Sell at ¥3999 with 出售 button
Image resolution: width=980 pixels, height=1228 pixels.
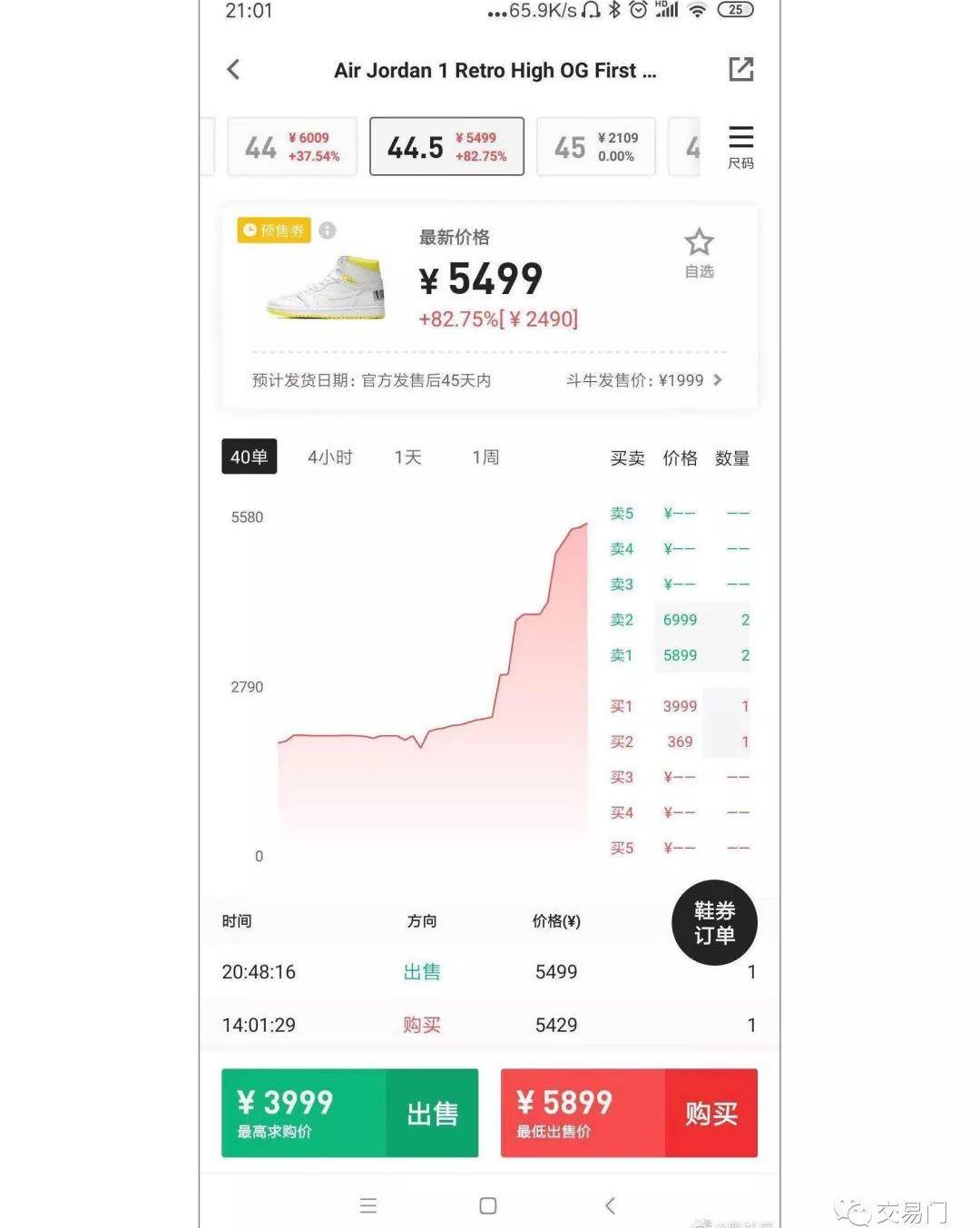pyautogui.click(x=349, y=1113)
